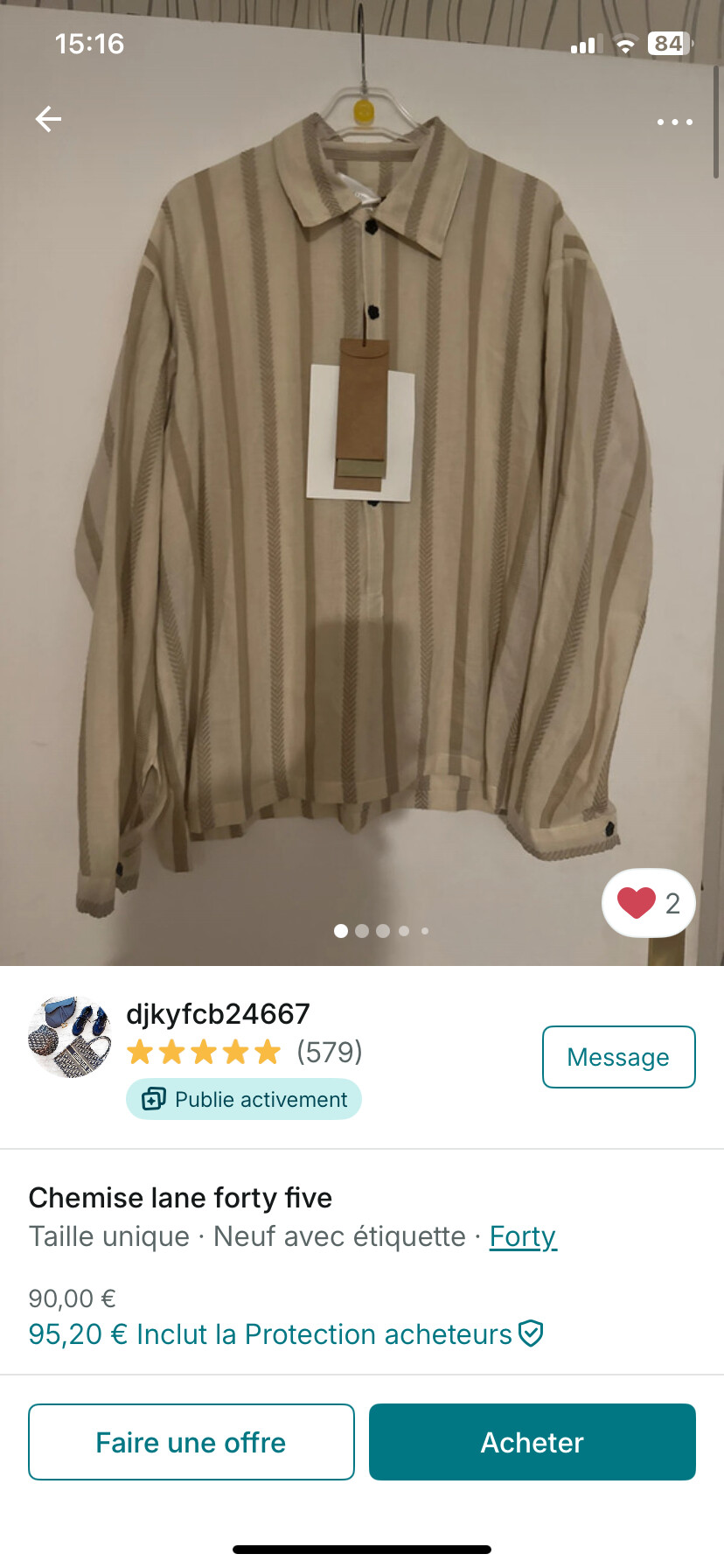View the Protection acheteurs price details
Screen dimensions: 724x1568
[286, 1333]
